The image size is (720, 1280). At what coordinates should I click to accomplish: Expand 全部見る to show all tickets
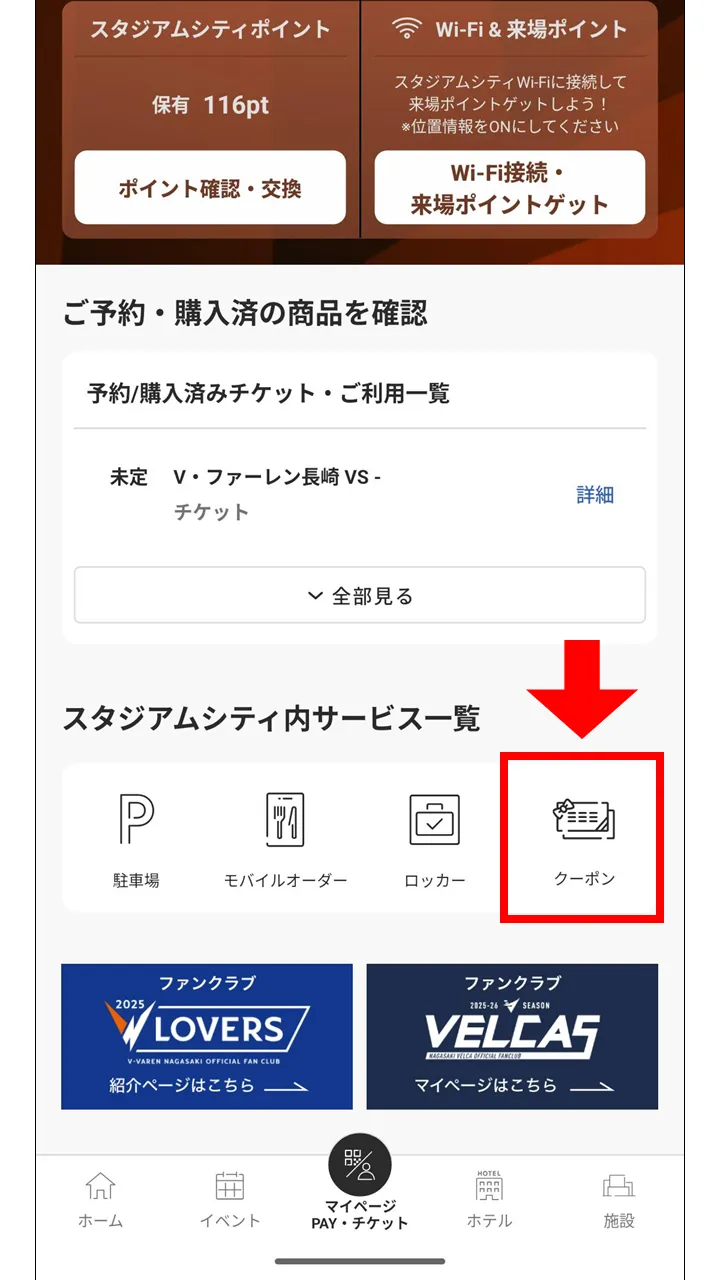coord(360,596)
